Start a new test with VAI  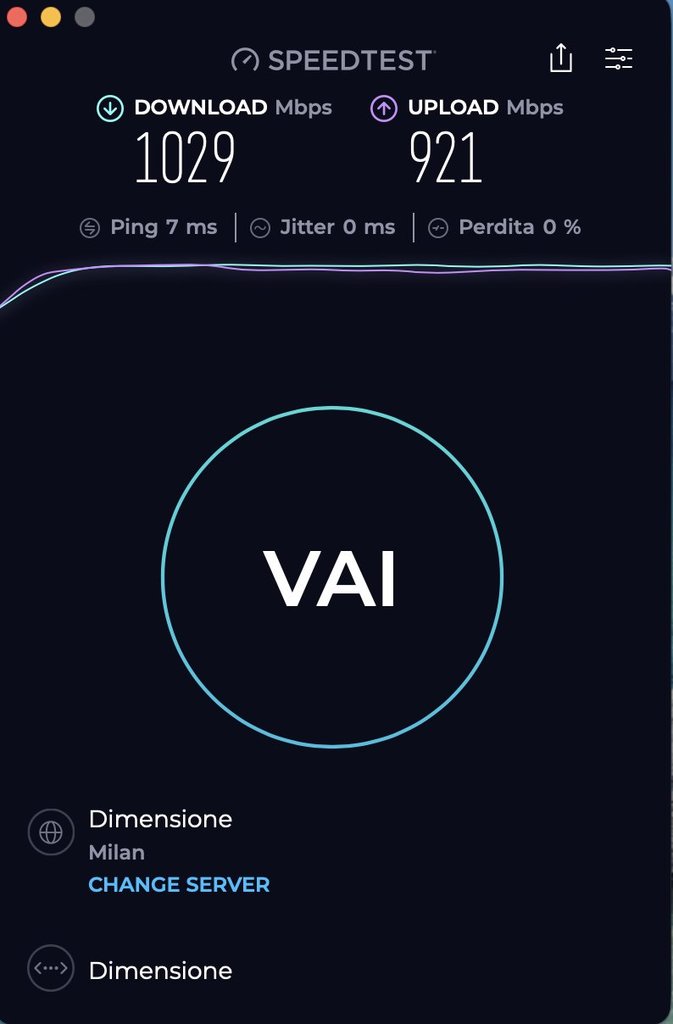tap(331, 577)
